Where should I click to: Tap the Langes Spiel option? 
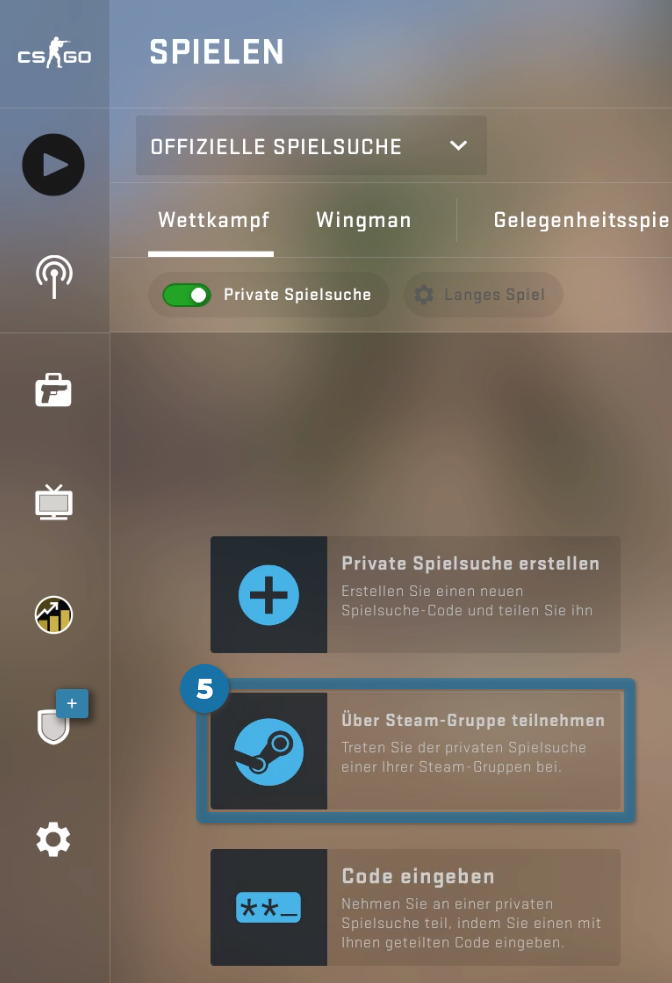click(x=483, y=295)
